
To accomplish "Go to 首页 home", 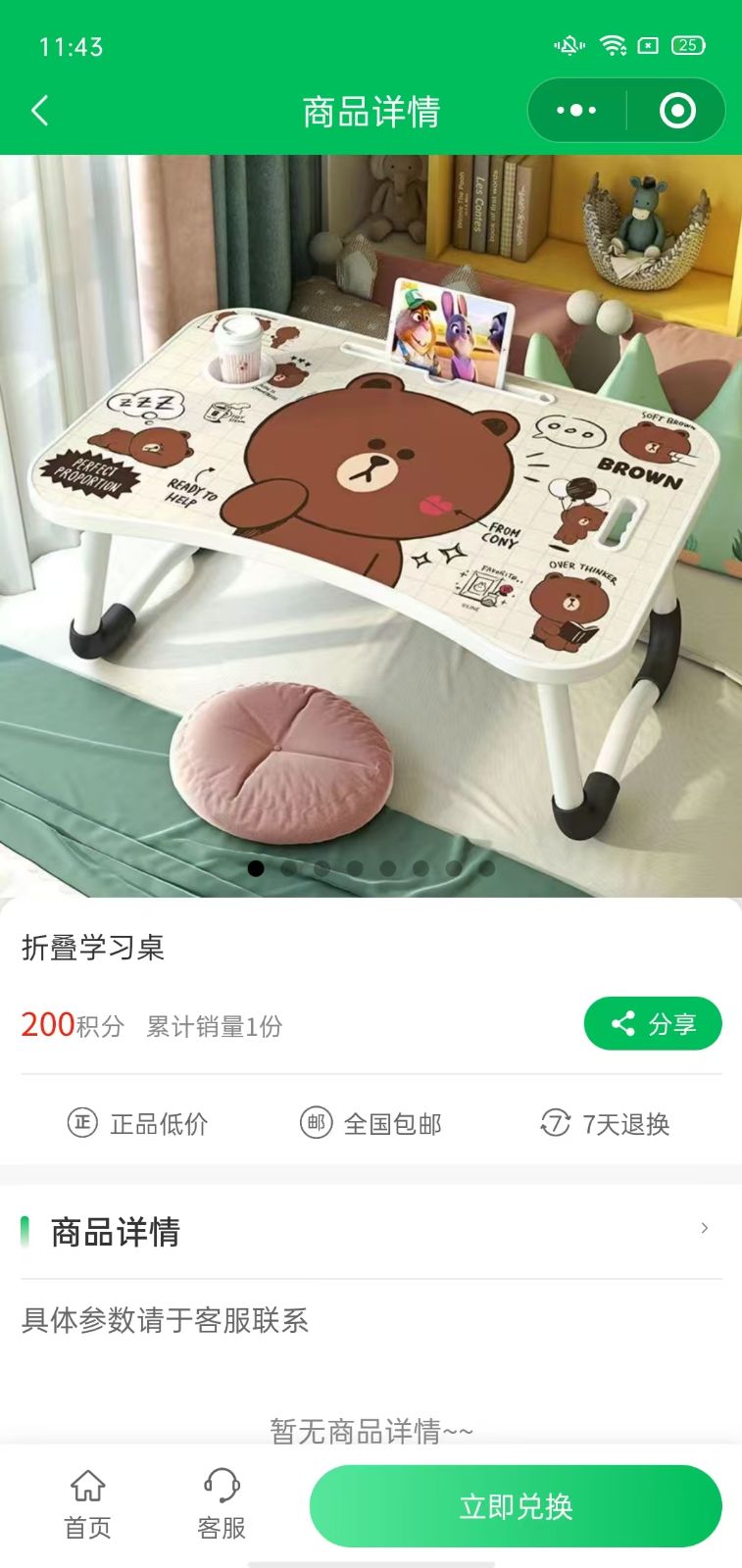I will pyautogui.click(x=87, y=1504).
